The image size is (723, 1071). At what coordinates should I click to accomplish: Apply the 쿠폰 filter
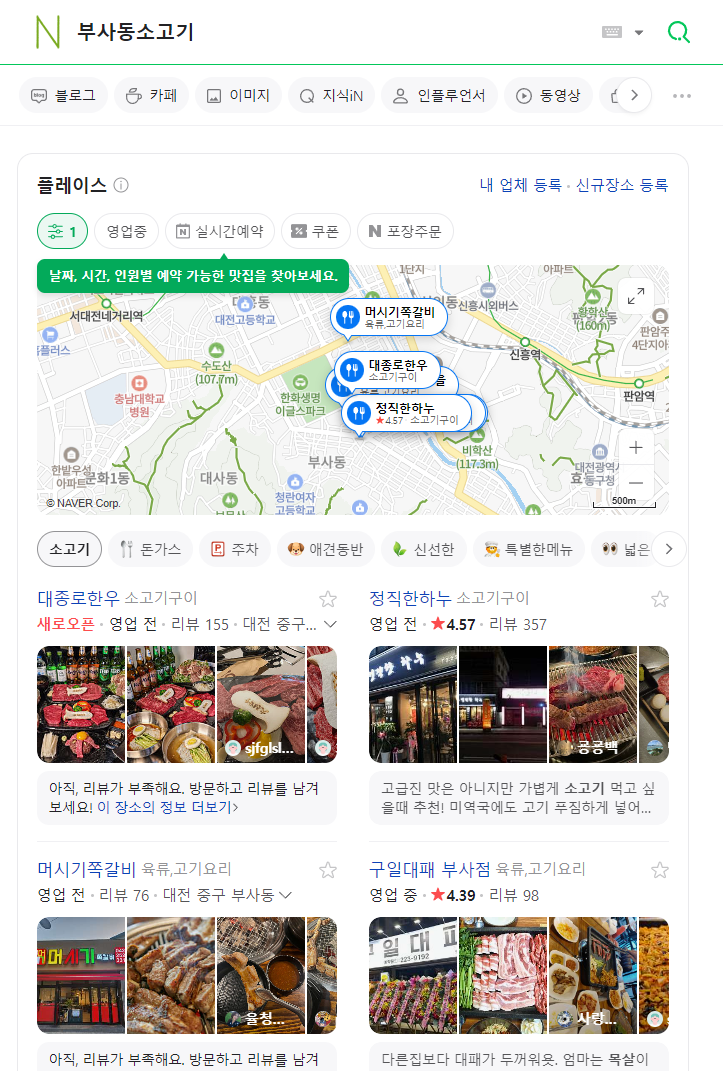315,232
